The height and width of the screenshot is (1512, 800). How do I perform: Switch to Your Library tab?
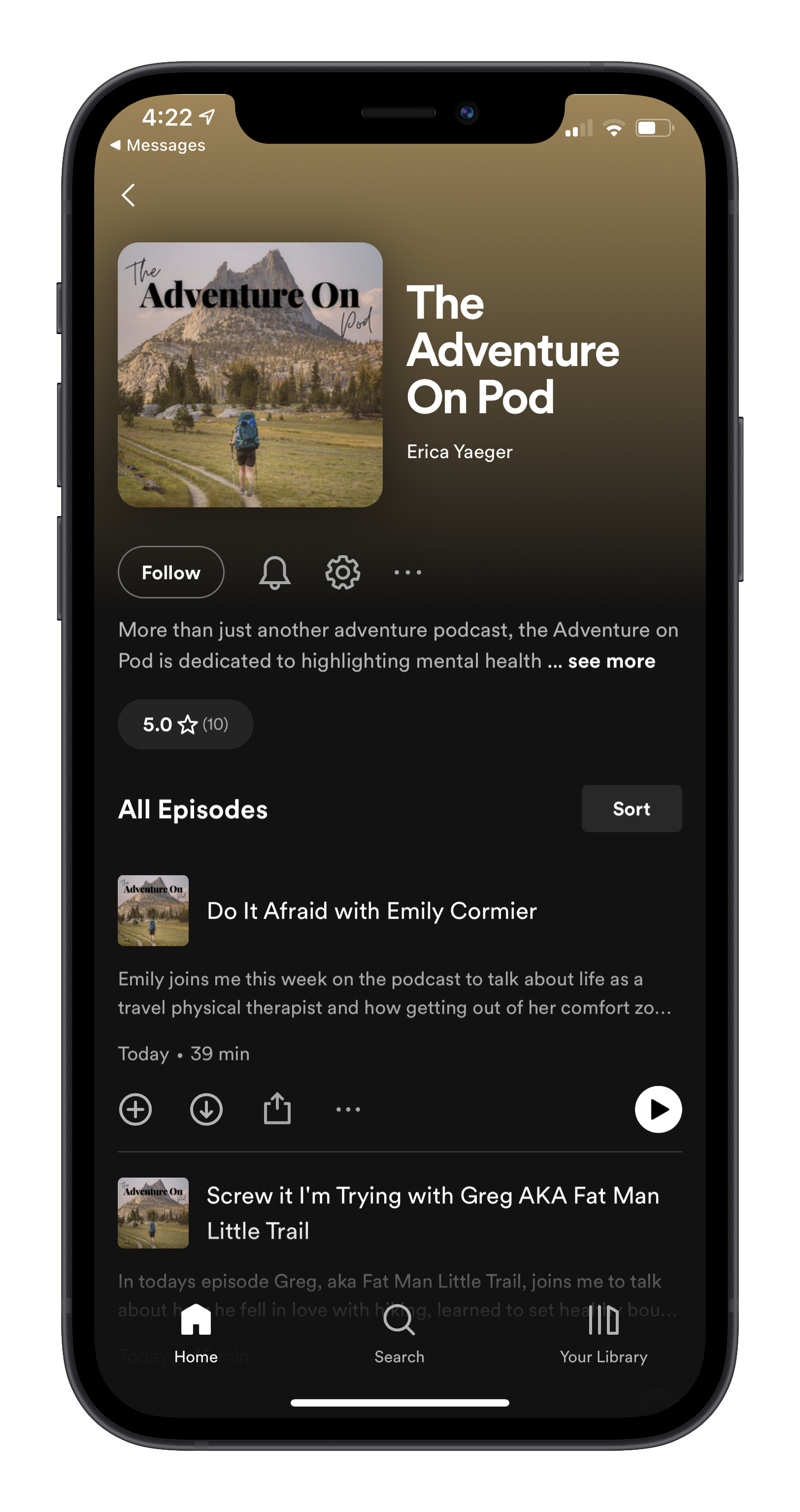[x=603, y=1334]
